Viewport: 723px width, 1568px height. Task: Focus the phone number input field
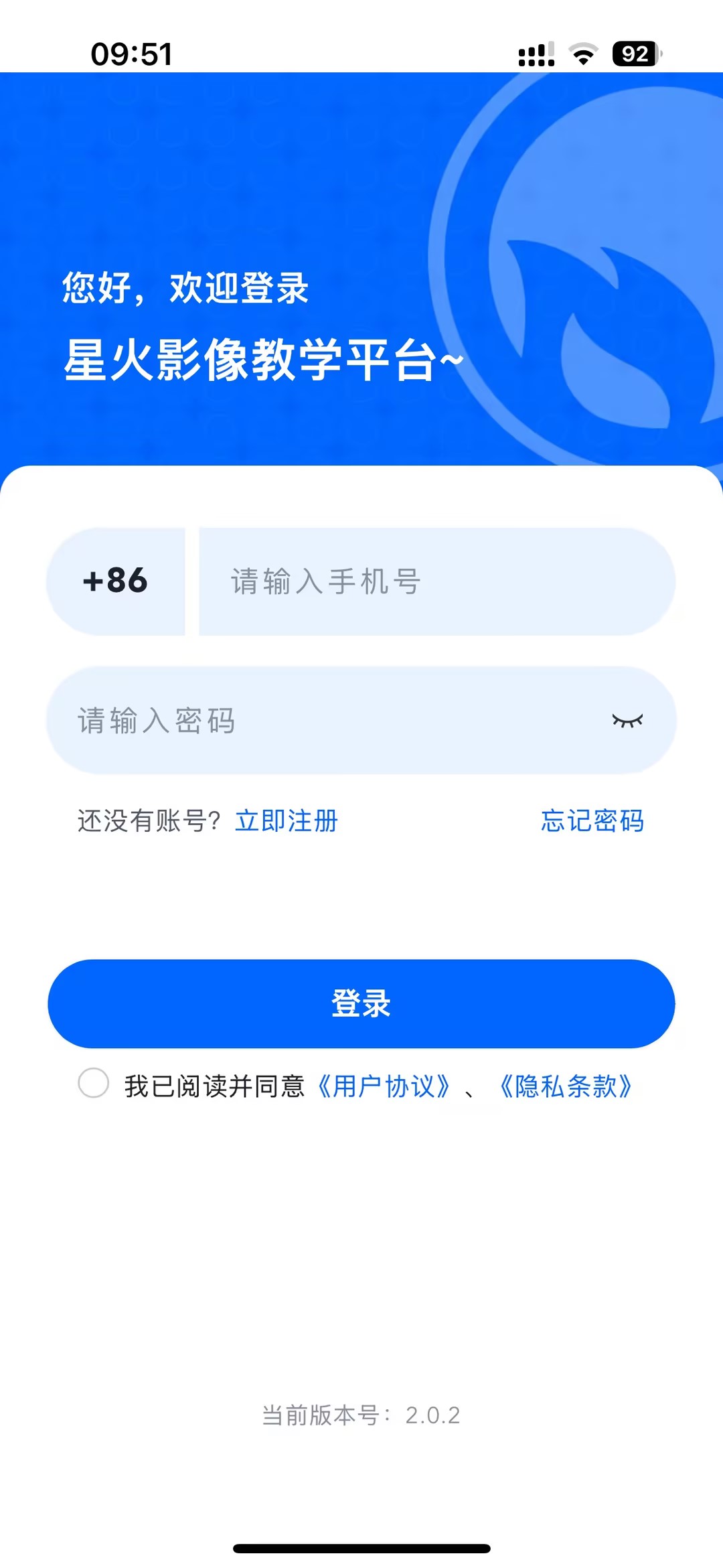coord(435,581)
